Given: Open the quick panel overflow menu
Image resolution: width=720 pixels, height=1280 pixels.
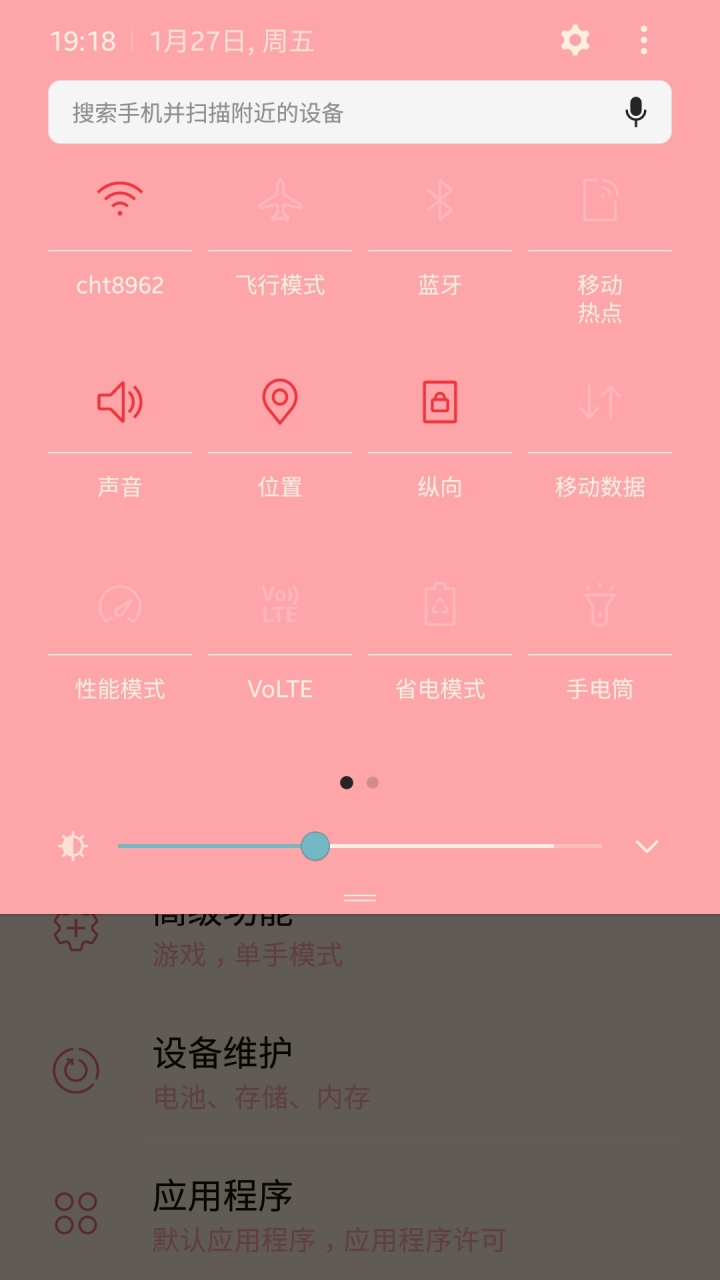Looking at the screenshot, I should click(x=644, y=41).
